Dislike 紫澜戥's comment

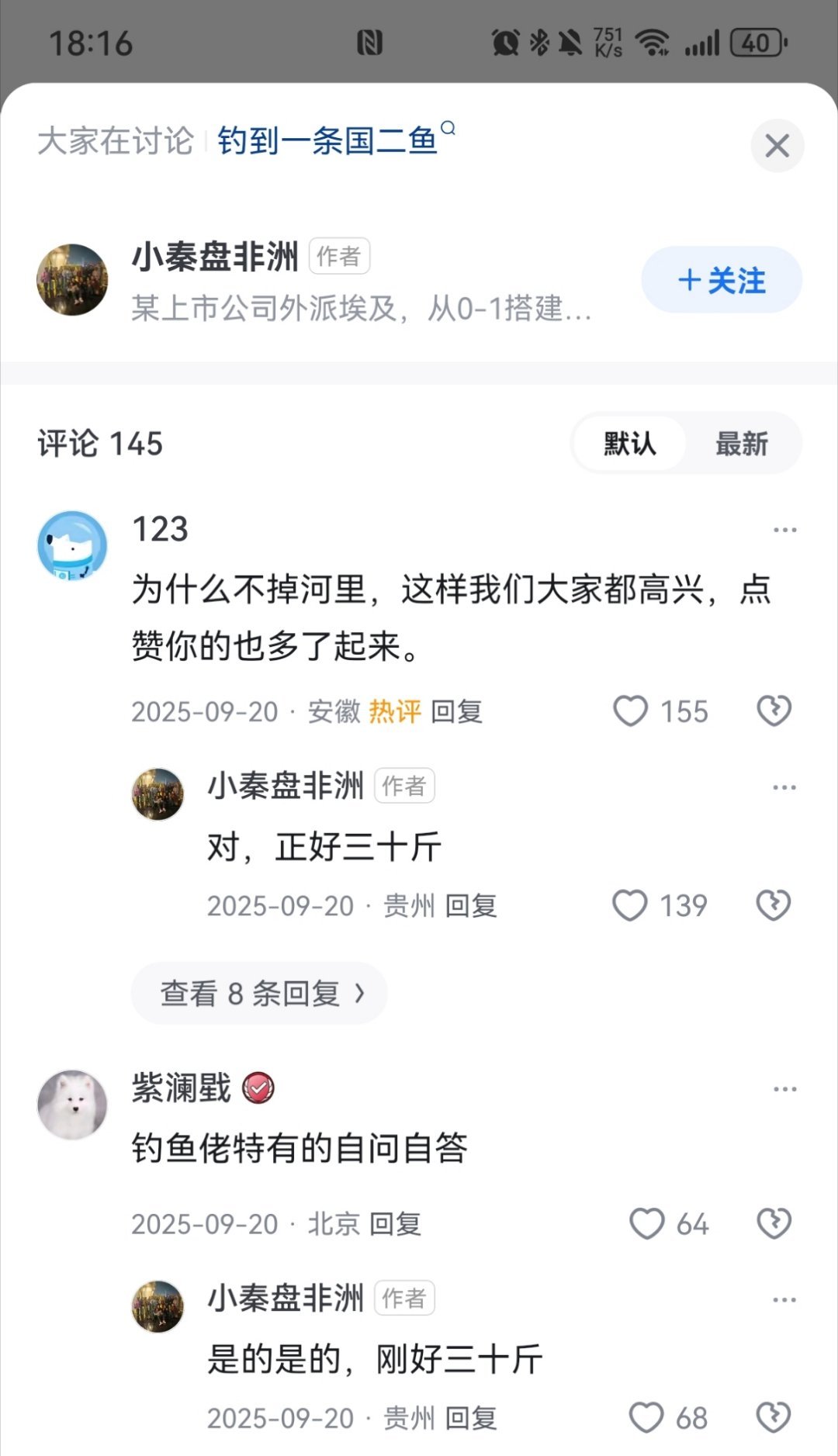(774, 1223)
